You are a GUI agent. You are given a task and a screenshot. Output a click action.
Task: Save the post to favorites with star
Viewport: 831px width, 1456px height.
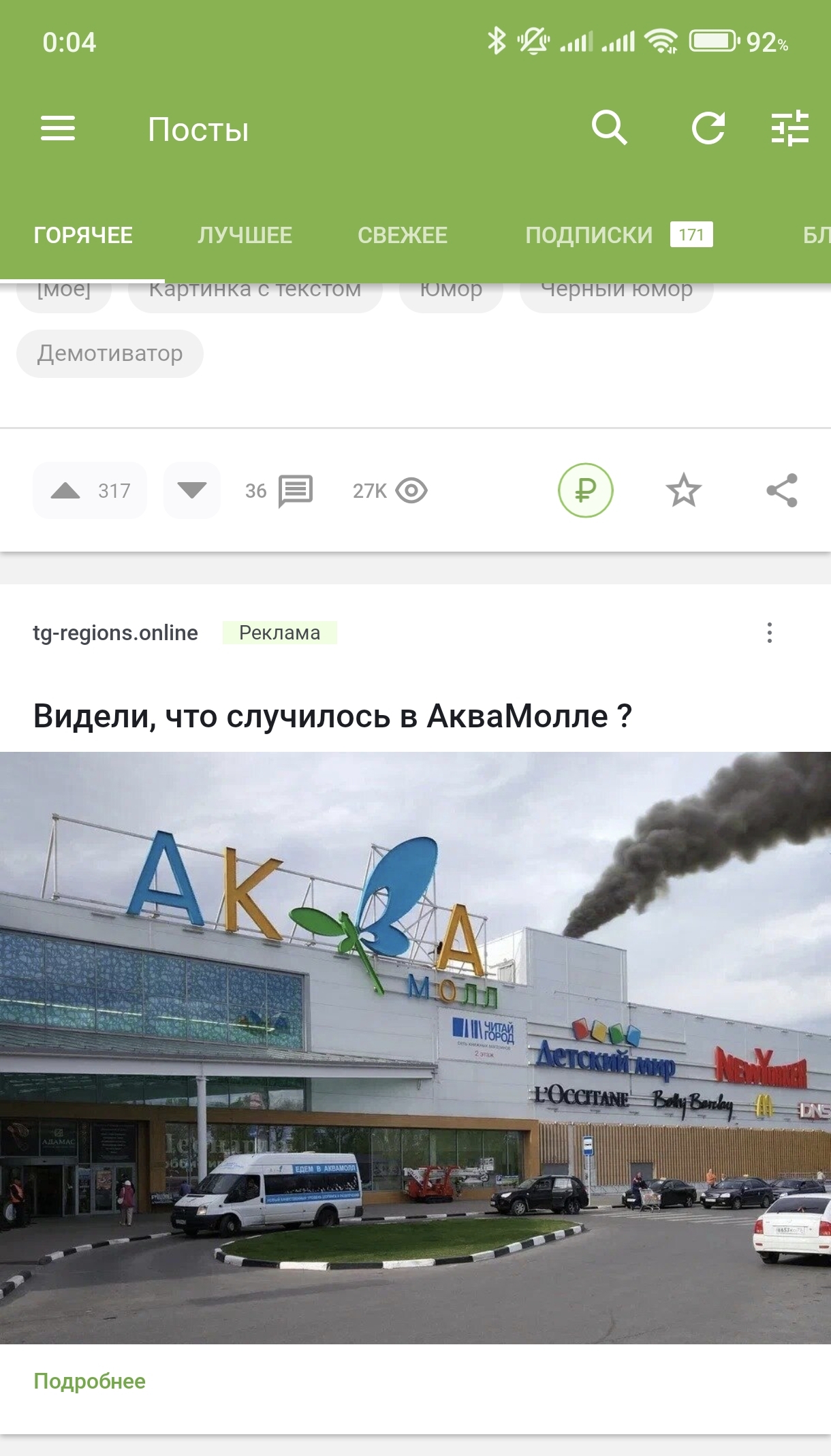pos(683,490)
